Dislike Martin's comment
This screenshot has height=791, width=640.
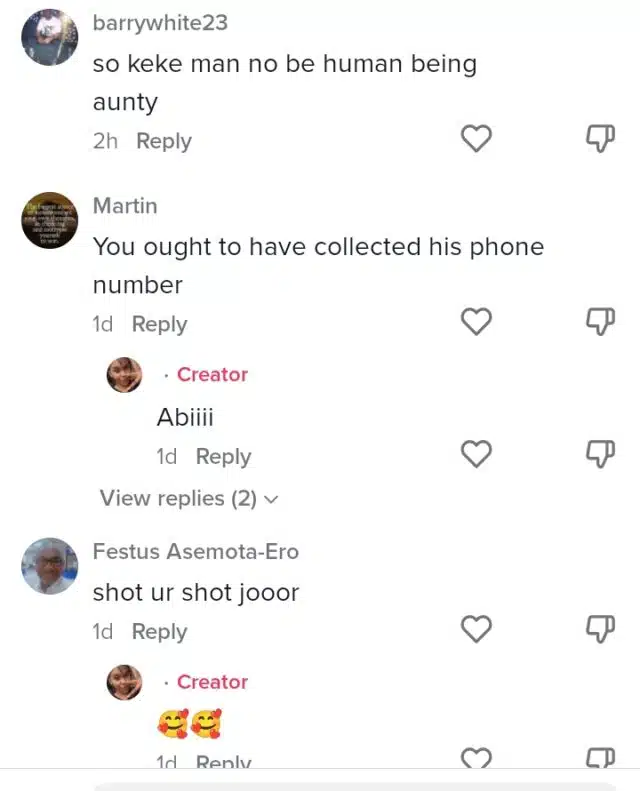[x=598, y=321]
